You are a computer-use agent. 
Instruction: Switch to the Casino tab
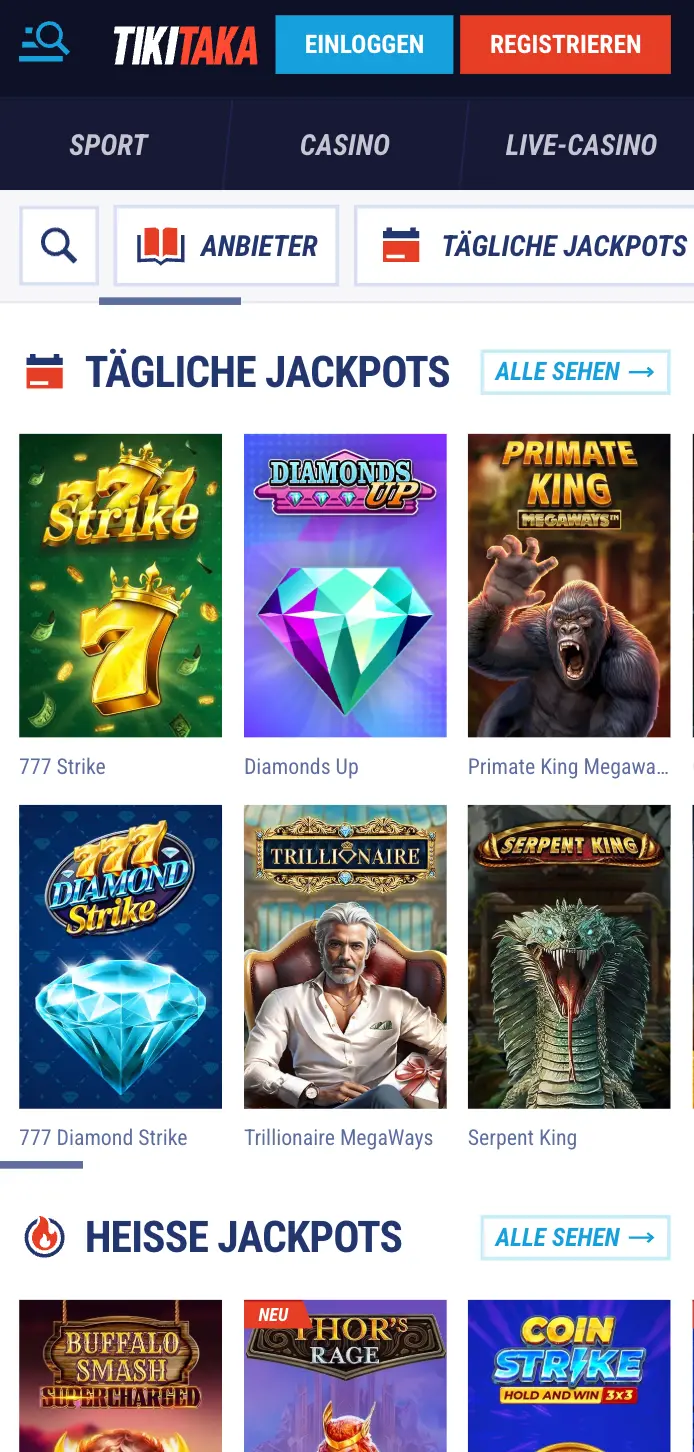click(x=344, y=145)
